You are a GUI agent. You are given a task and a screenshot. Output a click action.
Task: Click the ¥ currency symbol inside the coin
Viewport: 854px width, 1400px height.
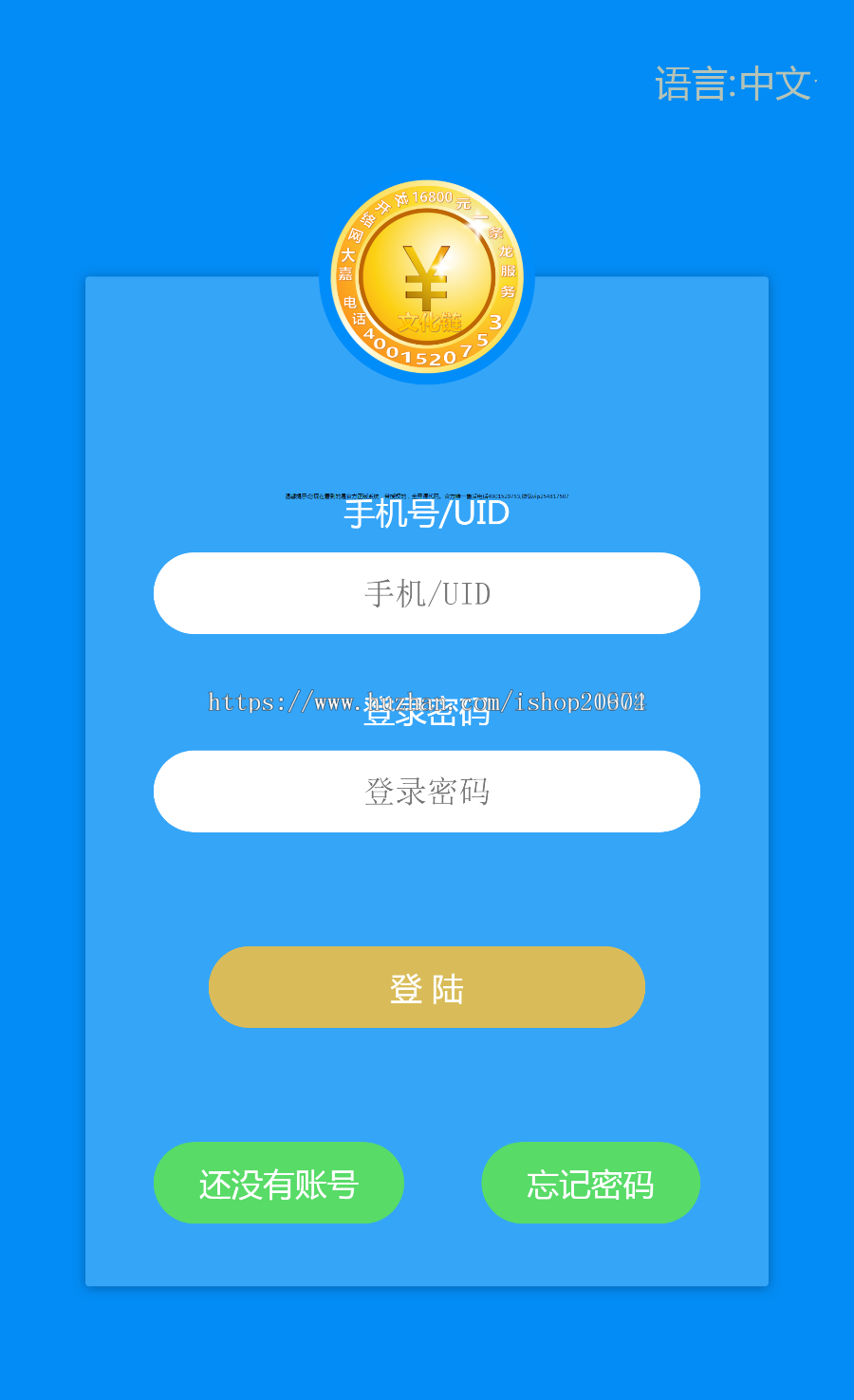click(426, 275)
